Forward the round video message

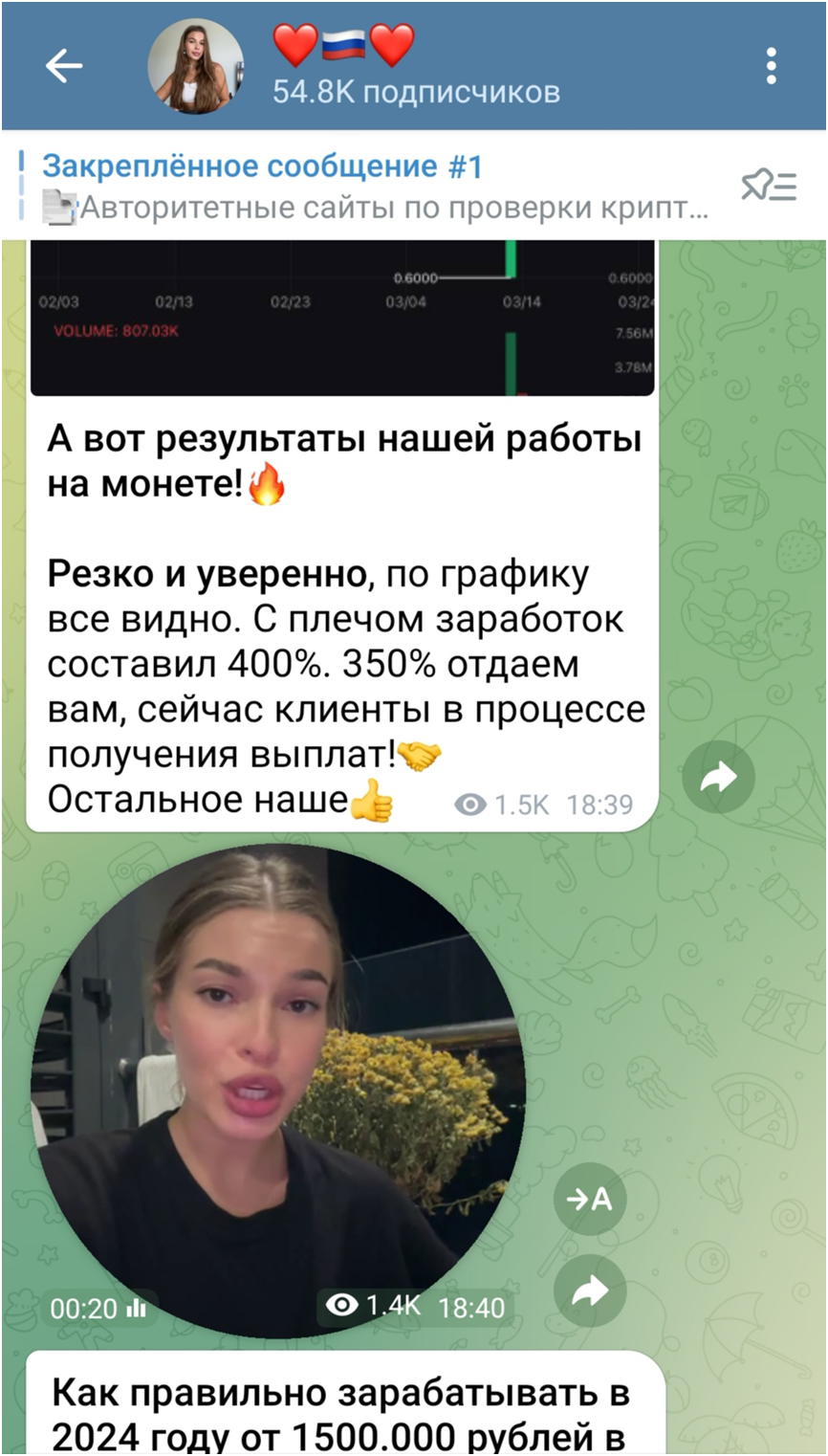click(590, 1291)
